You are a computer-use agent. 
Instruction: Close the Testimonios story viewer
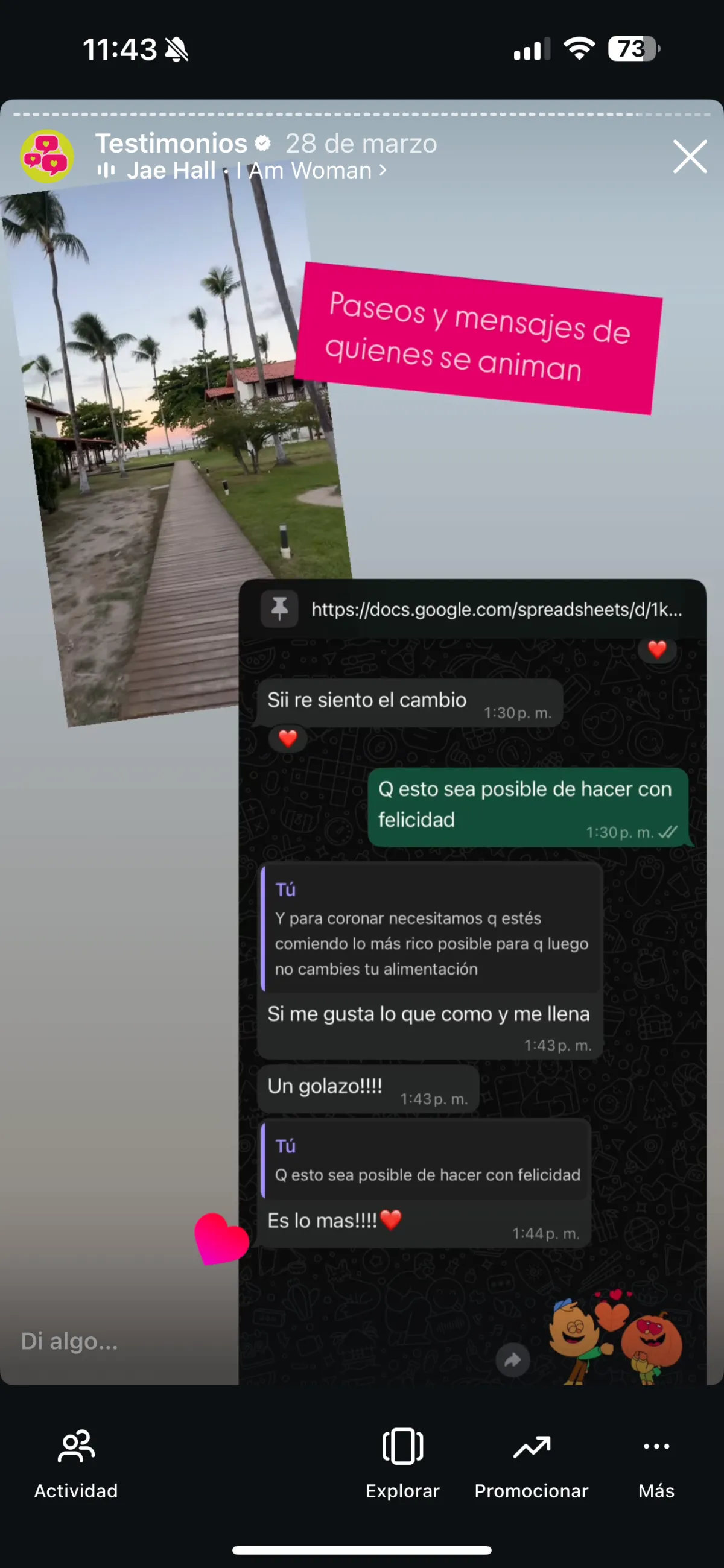click(x=689, y=156)
